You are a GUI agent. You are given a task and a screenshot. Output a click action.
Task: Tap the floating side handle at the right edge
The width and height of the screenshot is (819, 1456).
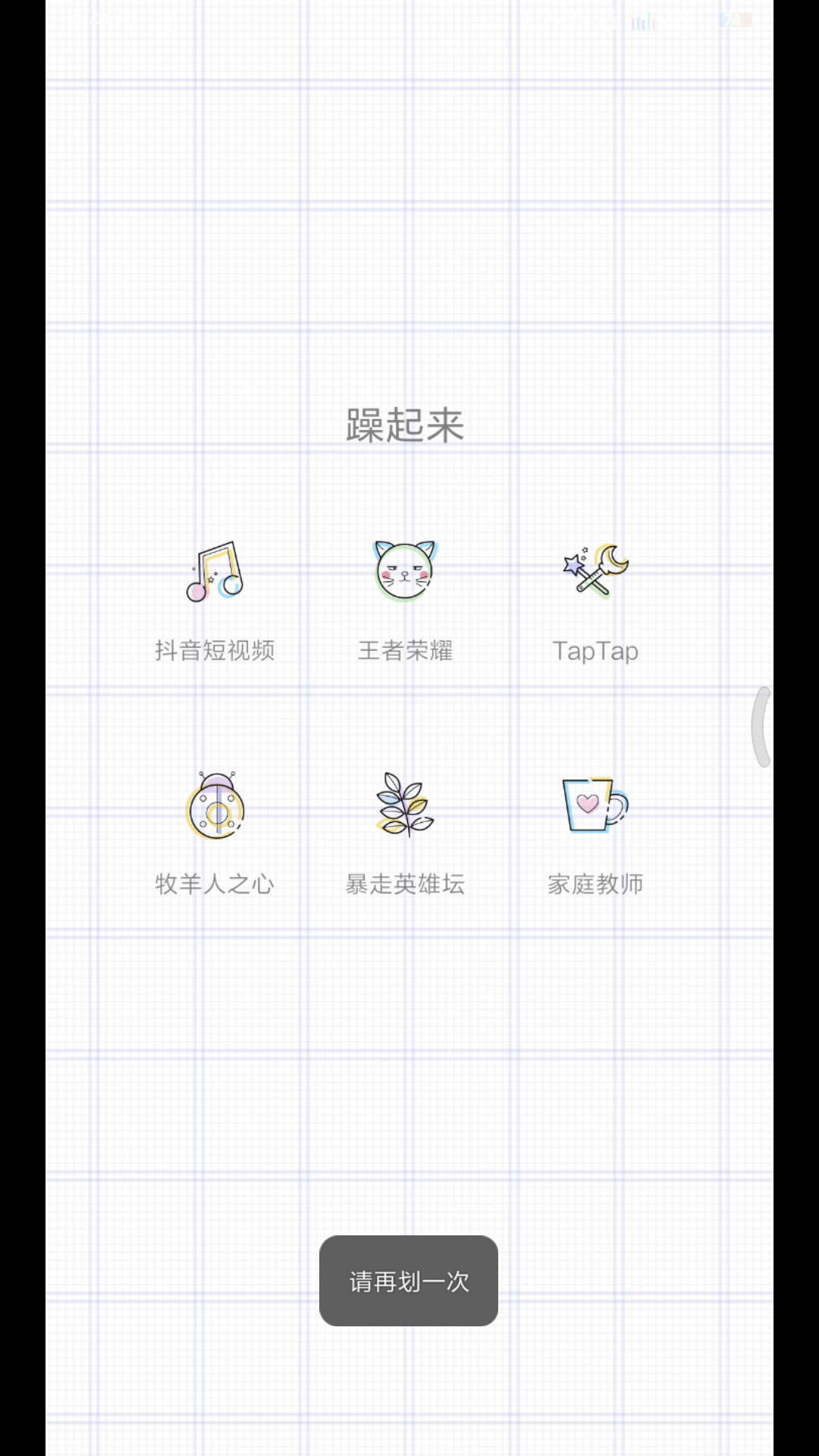pyautogui.click(x=761, y=726)
